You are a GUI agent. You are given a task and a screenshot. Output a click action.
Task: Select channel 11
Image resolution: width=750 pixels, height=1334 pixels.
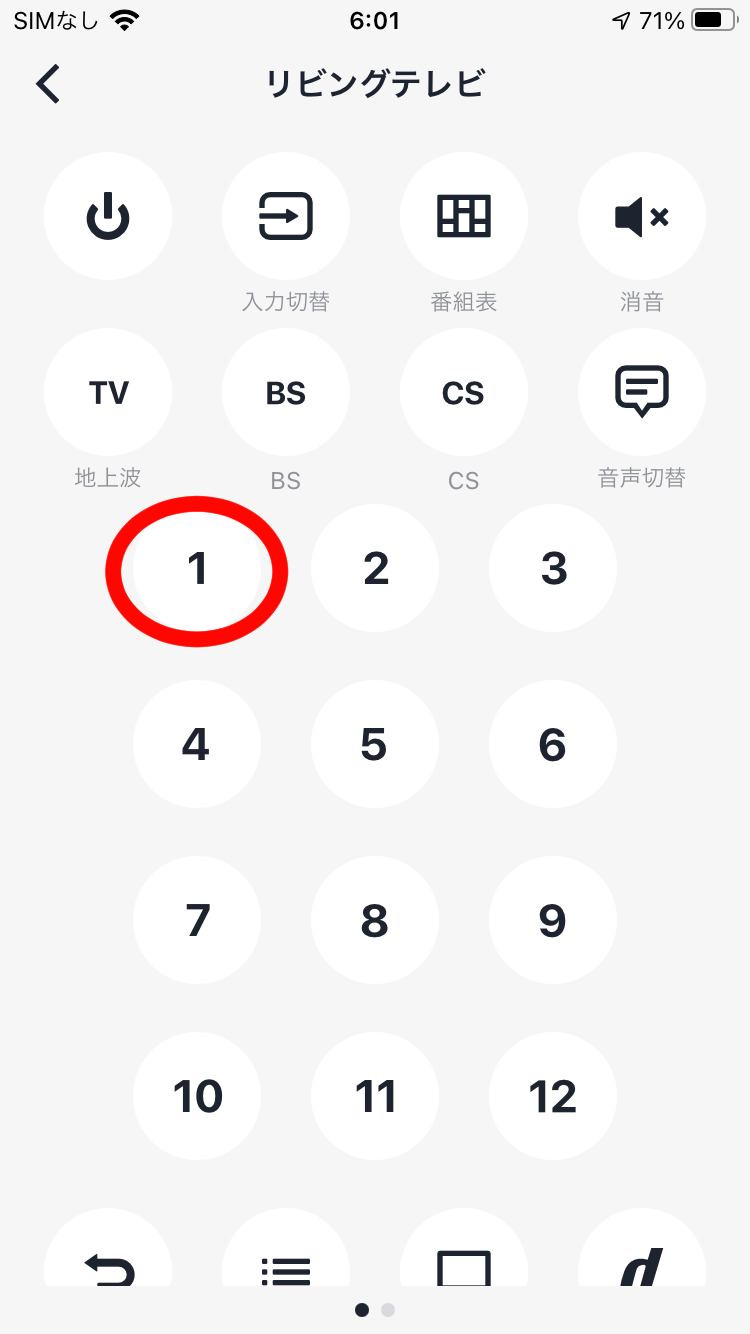[375, 1096]
